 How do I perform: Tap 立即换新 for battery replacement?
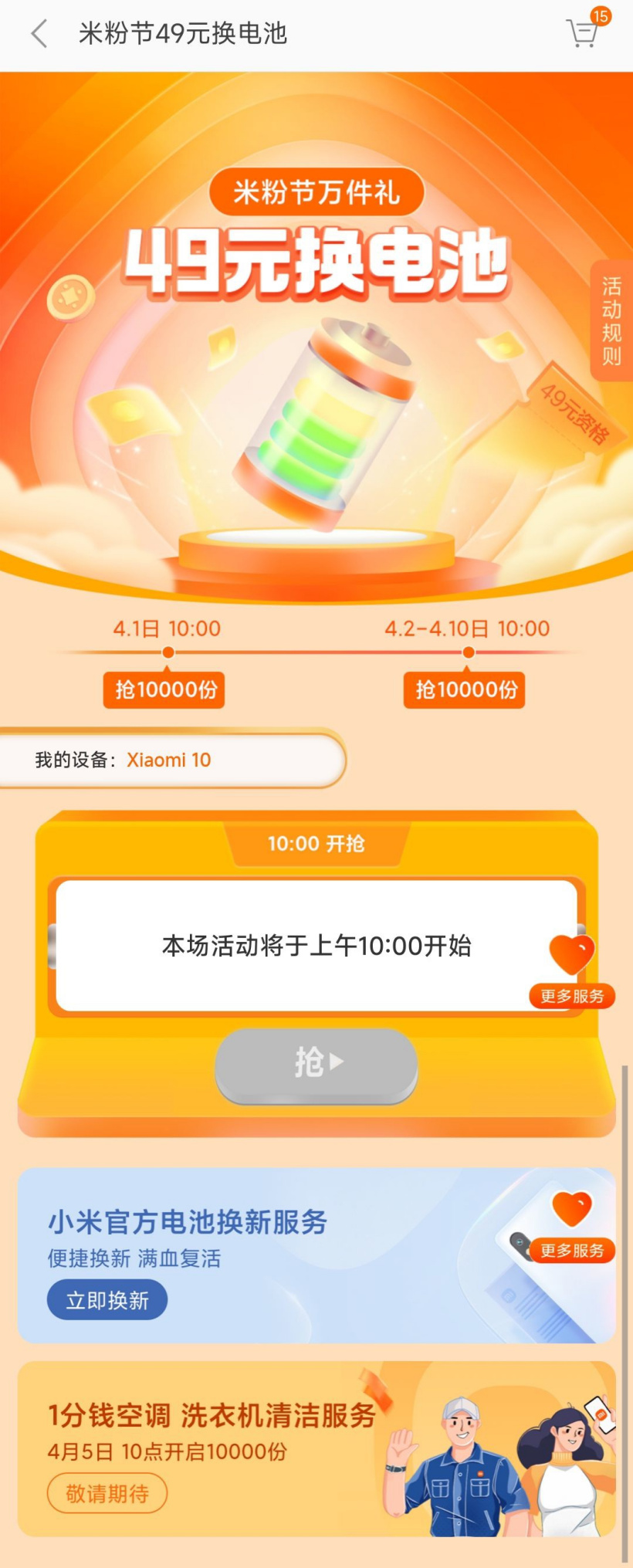pos(107,1301)
